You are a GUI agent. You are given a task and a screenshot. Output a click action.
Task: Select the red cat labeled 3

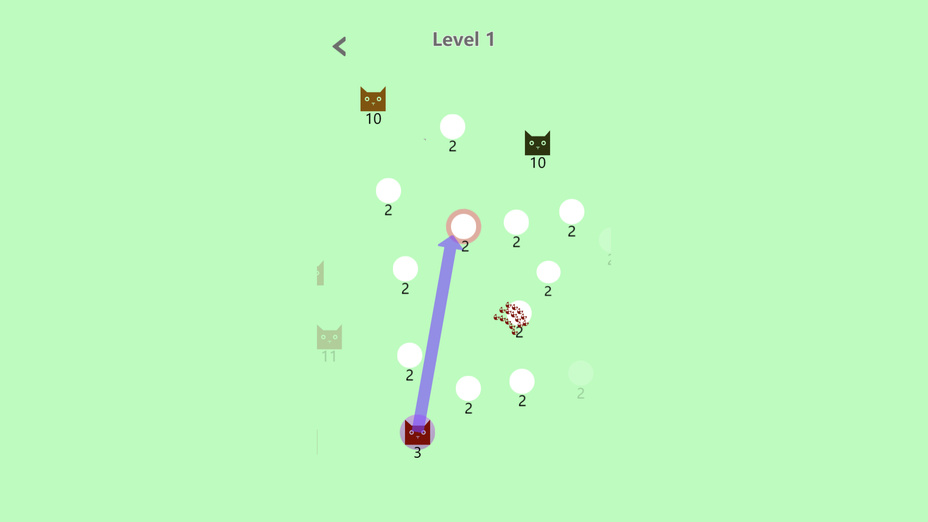tap(417, 432)
